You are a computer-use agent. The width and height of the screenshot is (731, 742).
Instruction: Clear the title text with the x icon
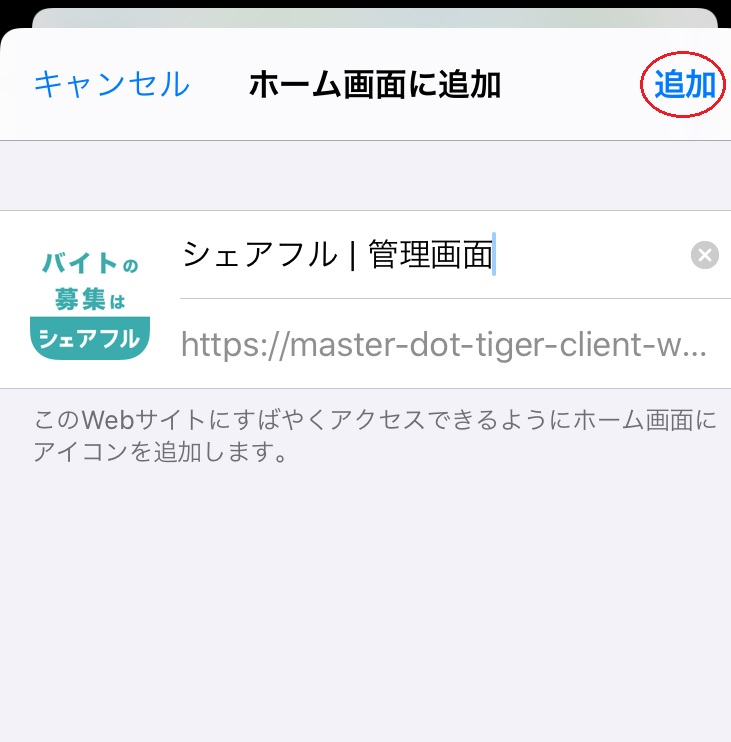[x=705, y=256]
